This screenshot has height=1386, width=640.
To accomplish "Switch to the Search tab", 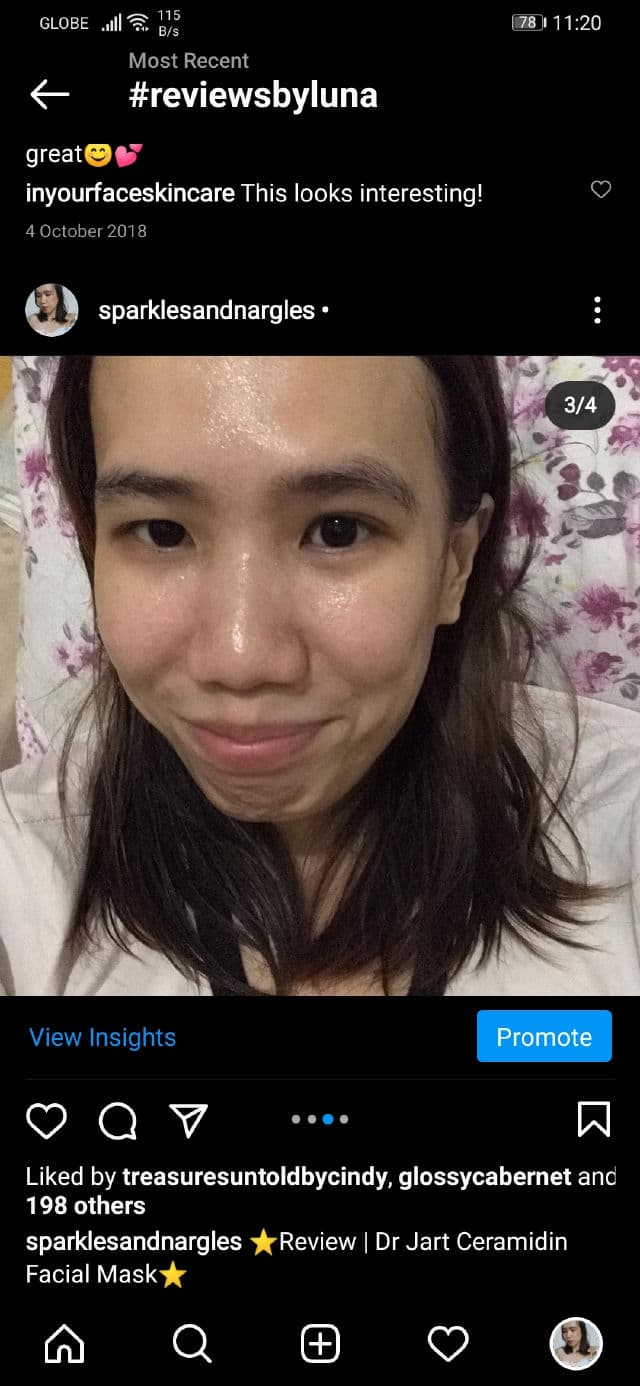I will 191,1344.
